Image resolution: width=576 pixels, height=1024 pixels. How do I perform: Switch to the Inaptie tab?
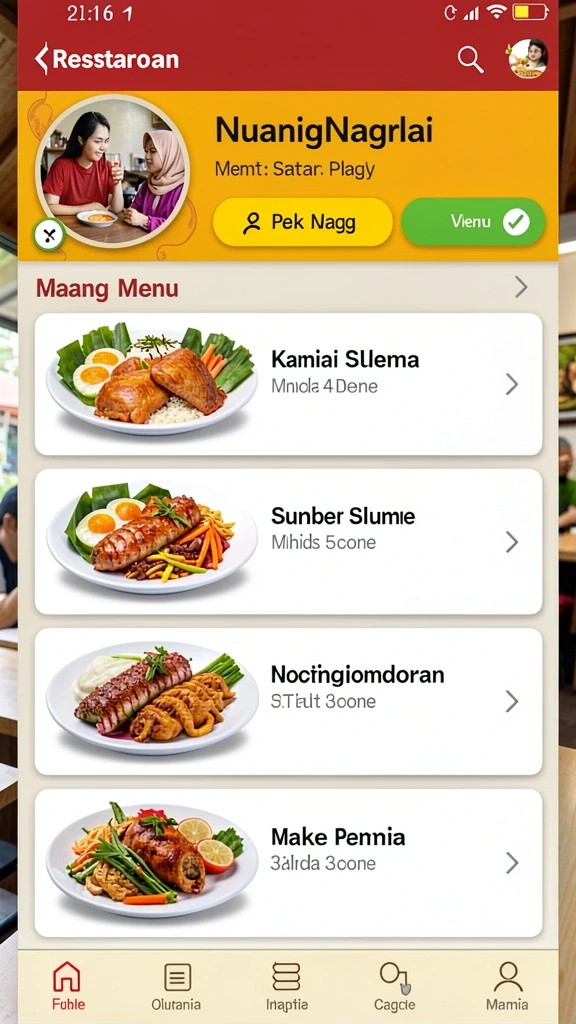tap(287, 986)
